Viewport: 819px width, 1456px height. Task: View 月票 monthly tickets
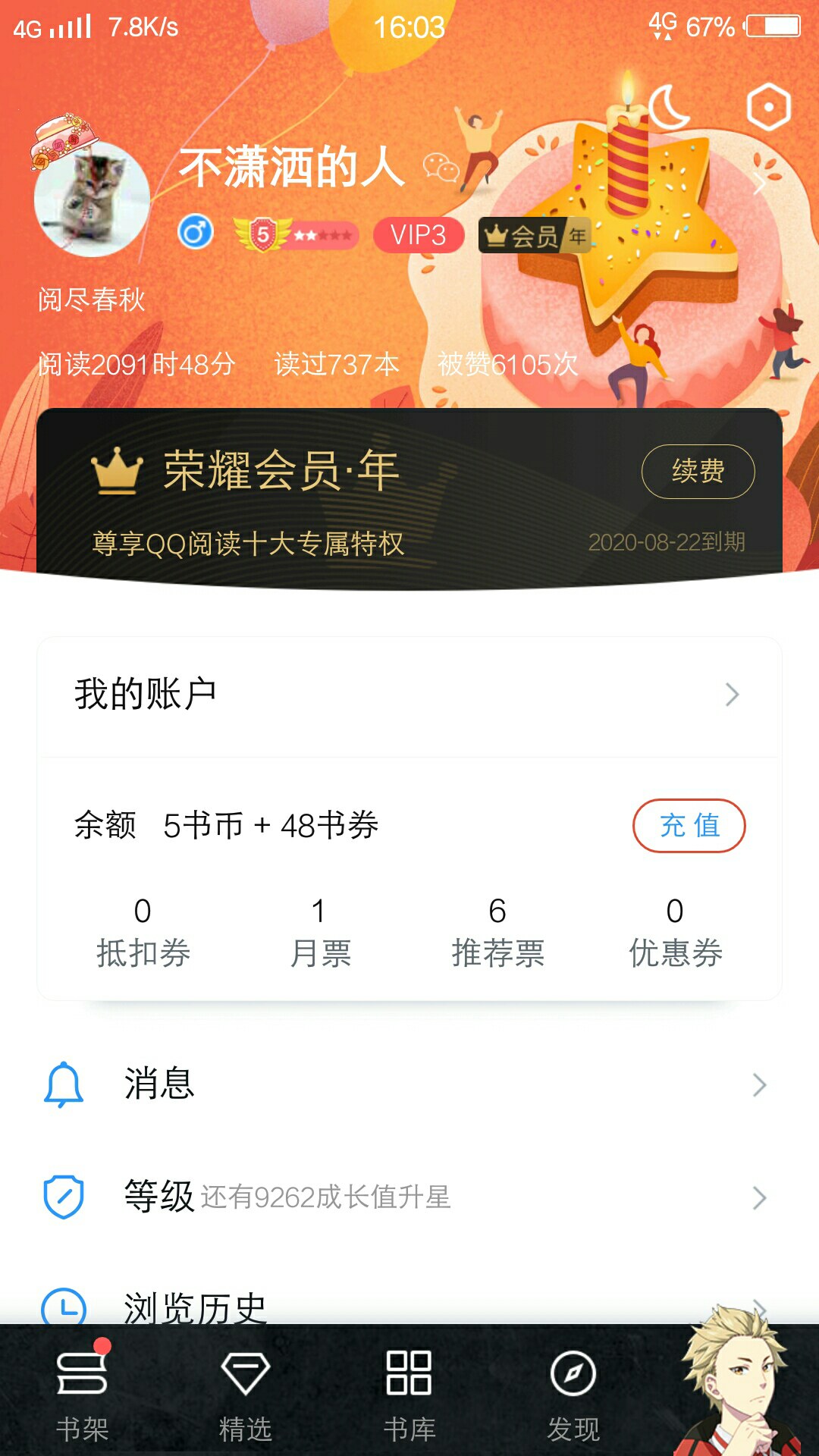[x=320, y=932]
